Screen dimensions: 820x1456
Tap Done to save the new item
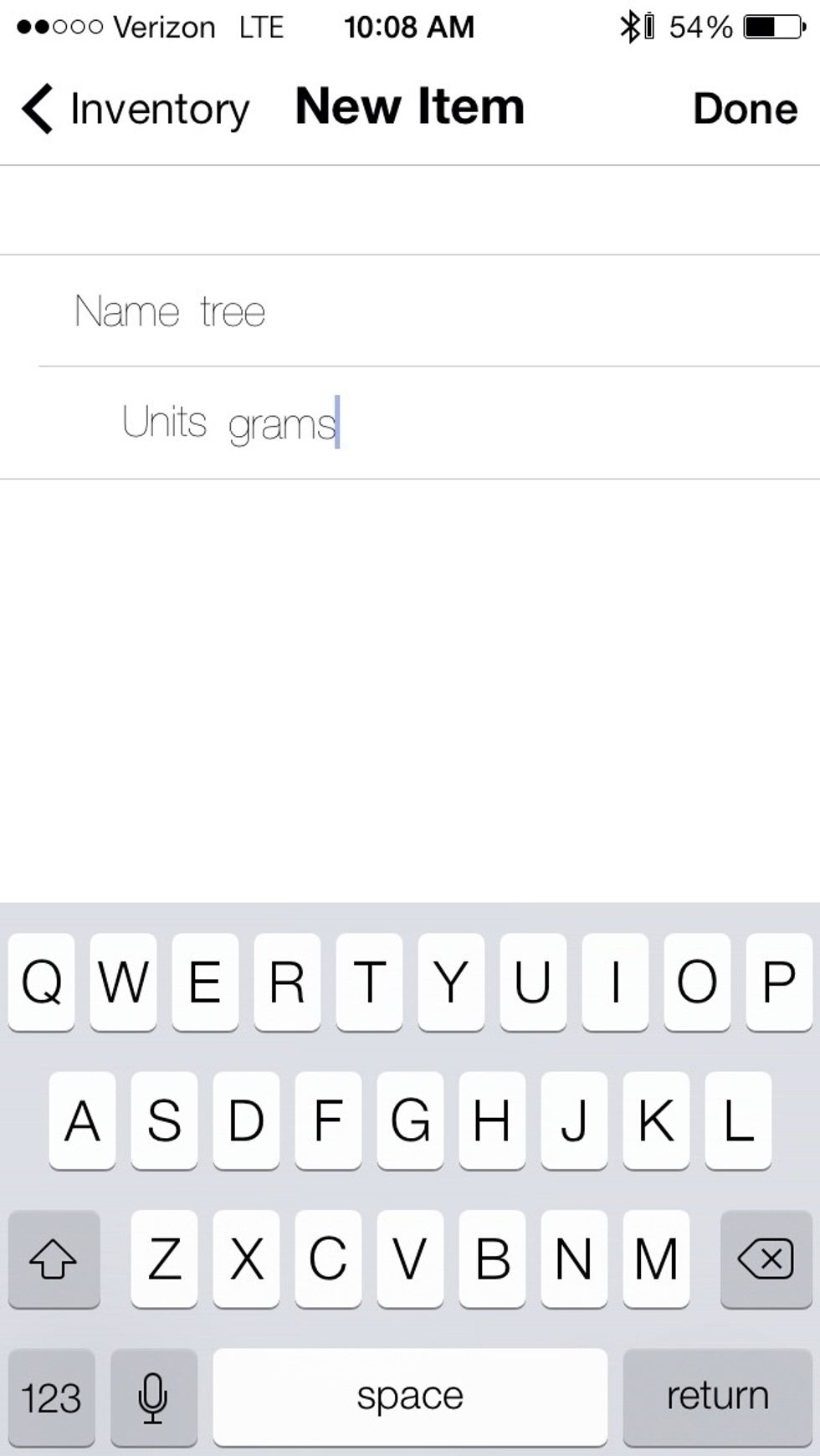(744, 109)
